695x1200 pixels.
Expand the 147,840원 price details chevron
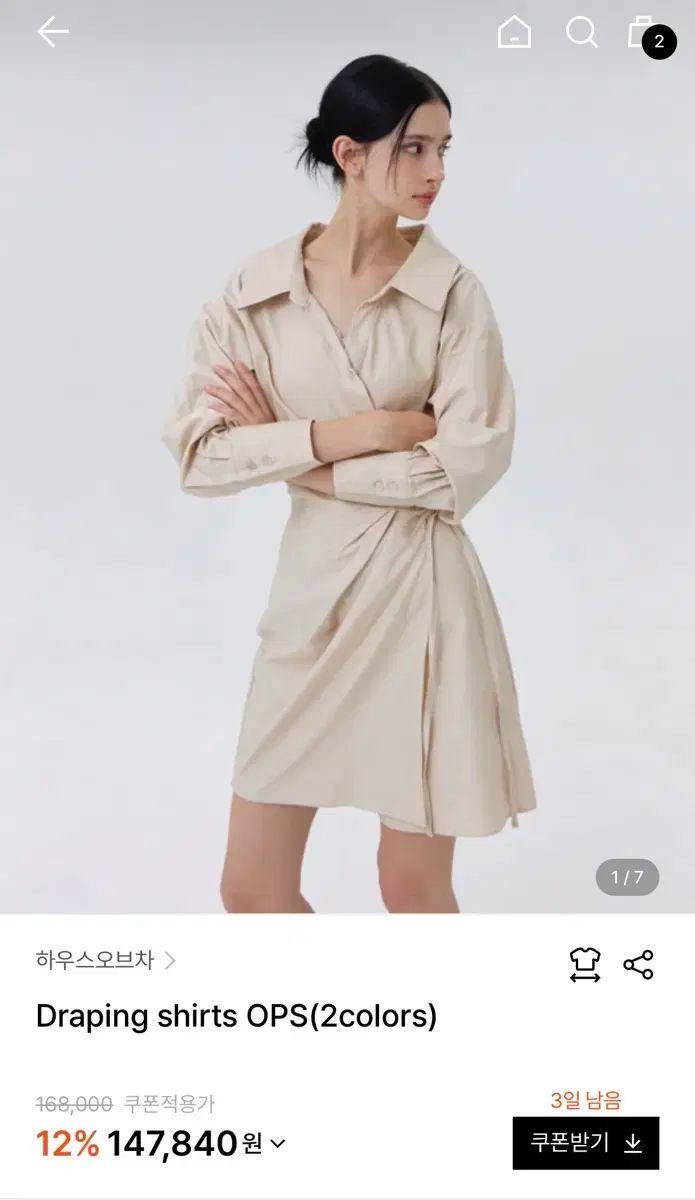[278, 1143]
